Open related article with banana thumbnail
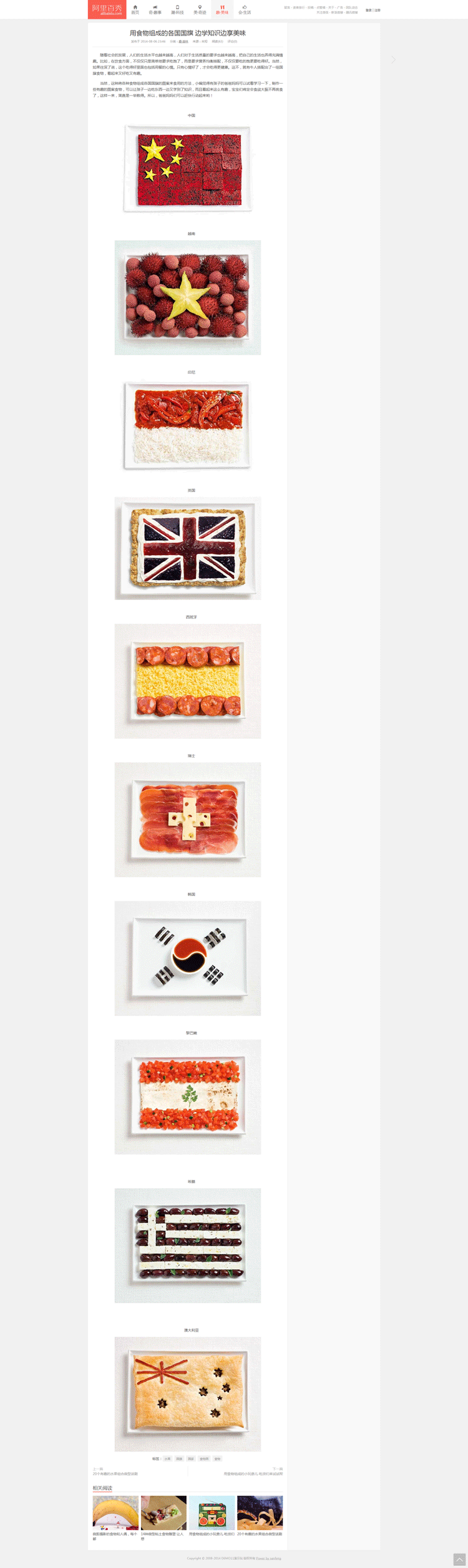Image resolution: width=468 pixels, height=1568 pixels. [115, 1512]
